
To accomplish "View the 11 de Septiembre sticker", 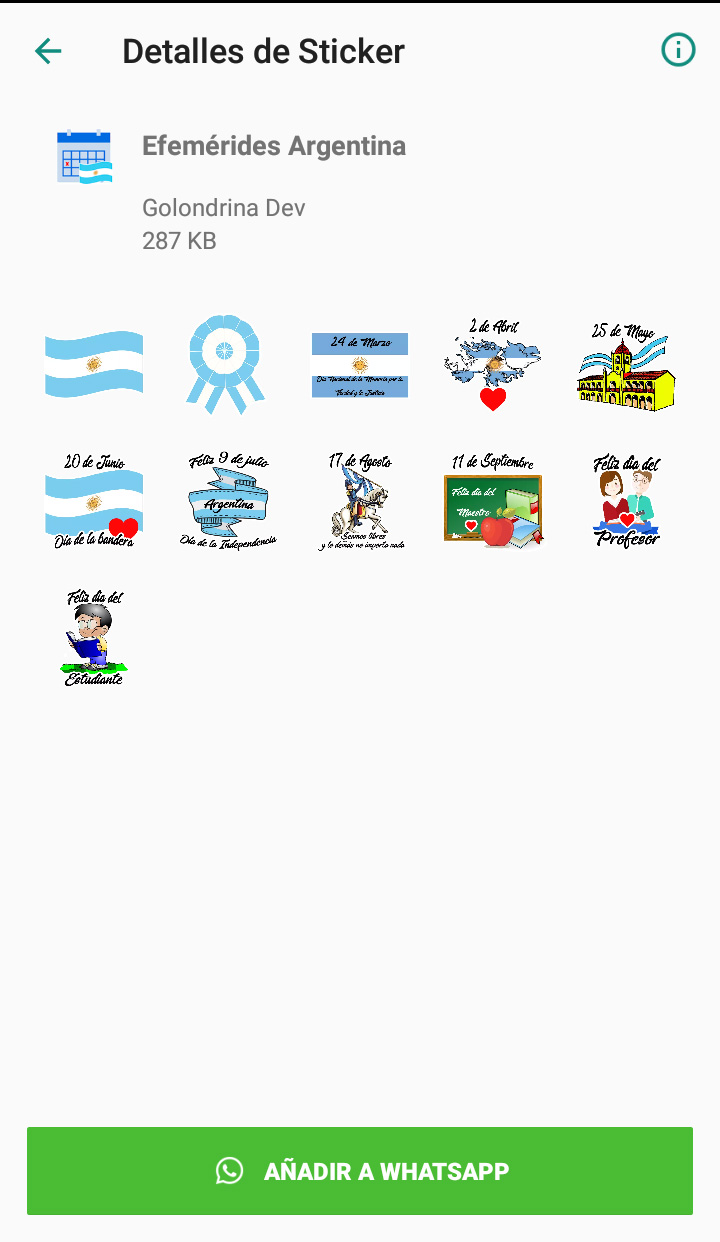I will pyautogui.click(x=493, y=499).
